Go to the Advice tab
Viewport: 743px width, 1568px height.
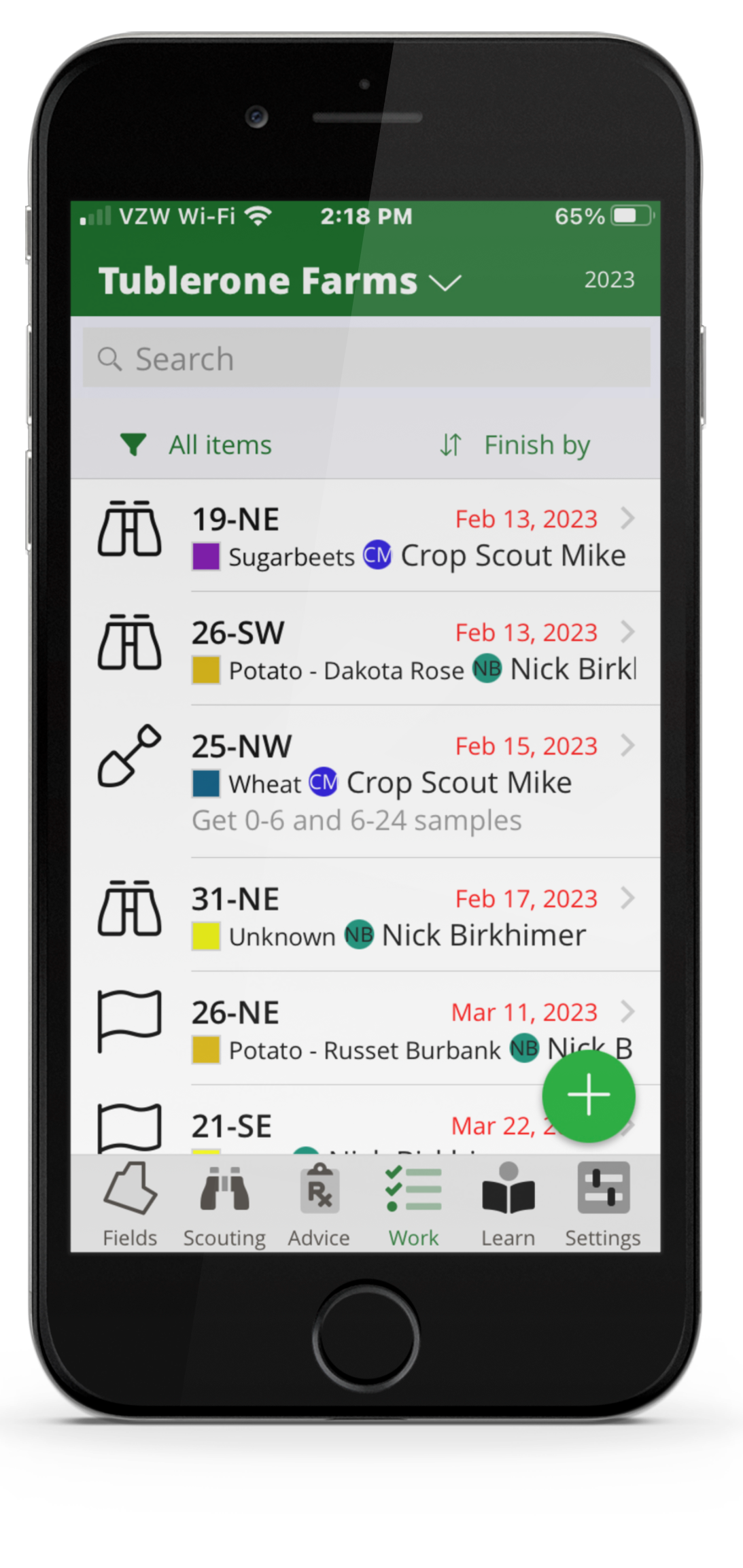(x=319, y=1204)
